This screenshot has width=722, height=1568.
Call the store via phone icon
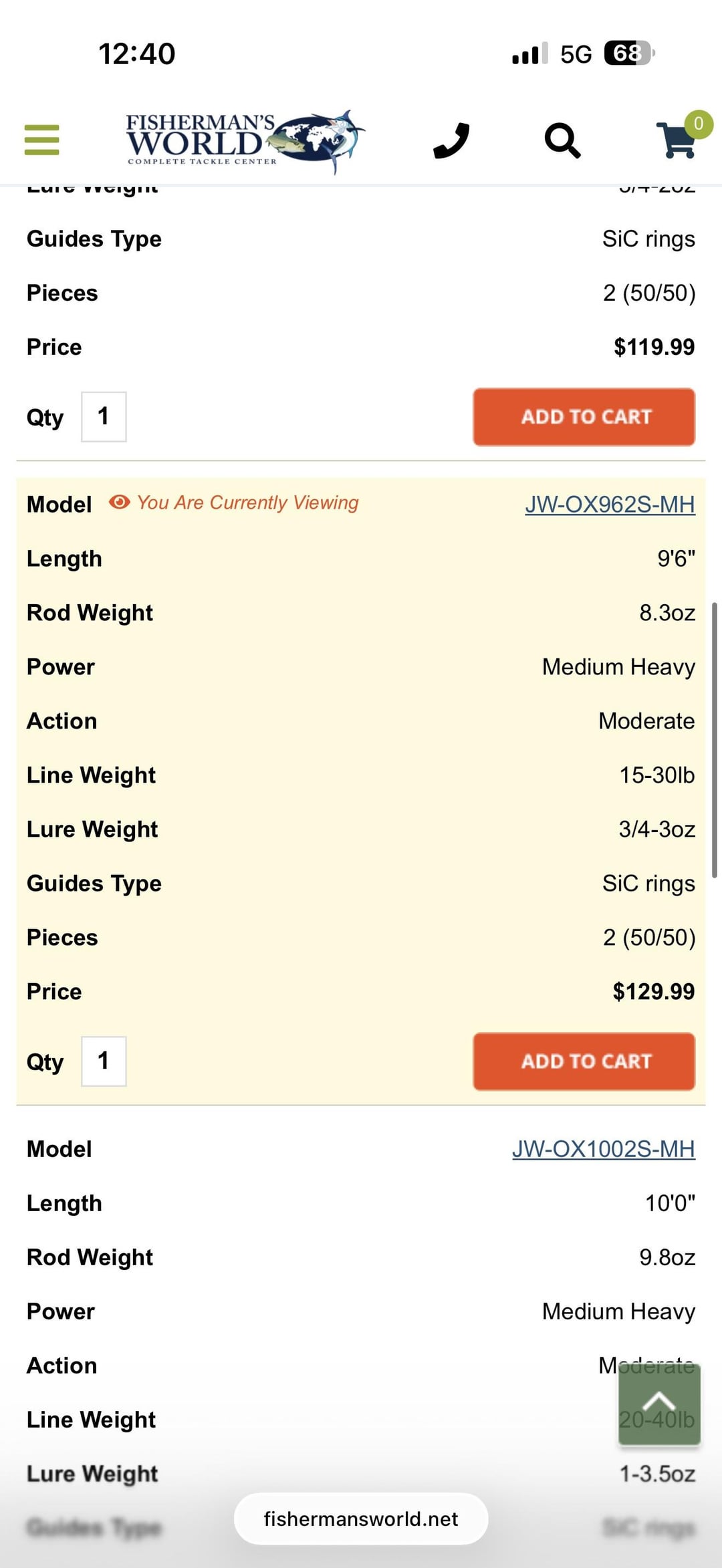tap(451, 140)
